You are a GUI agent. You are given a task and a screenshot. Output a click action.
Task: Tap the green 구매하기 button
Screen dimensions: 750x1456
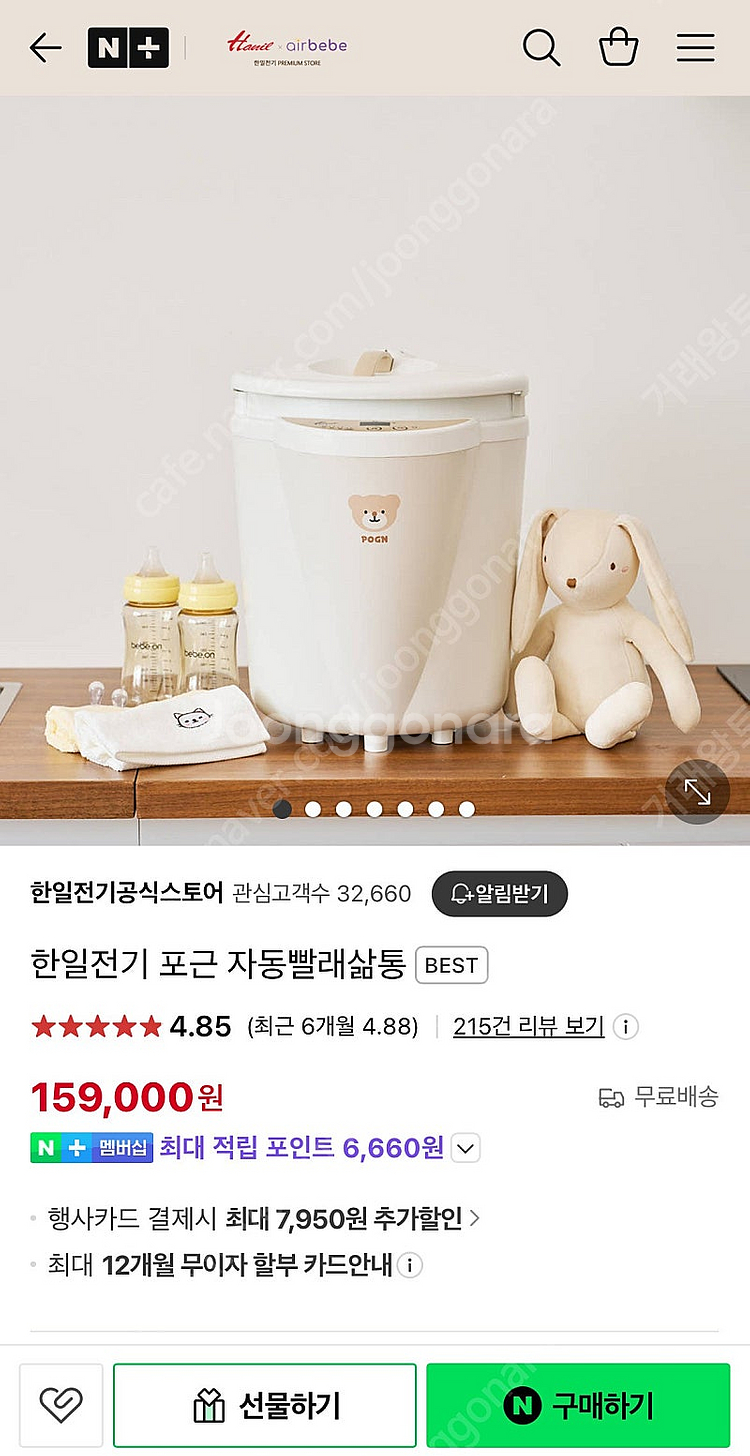pyautogui.click(x=578, y=1406)
